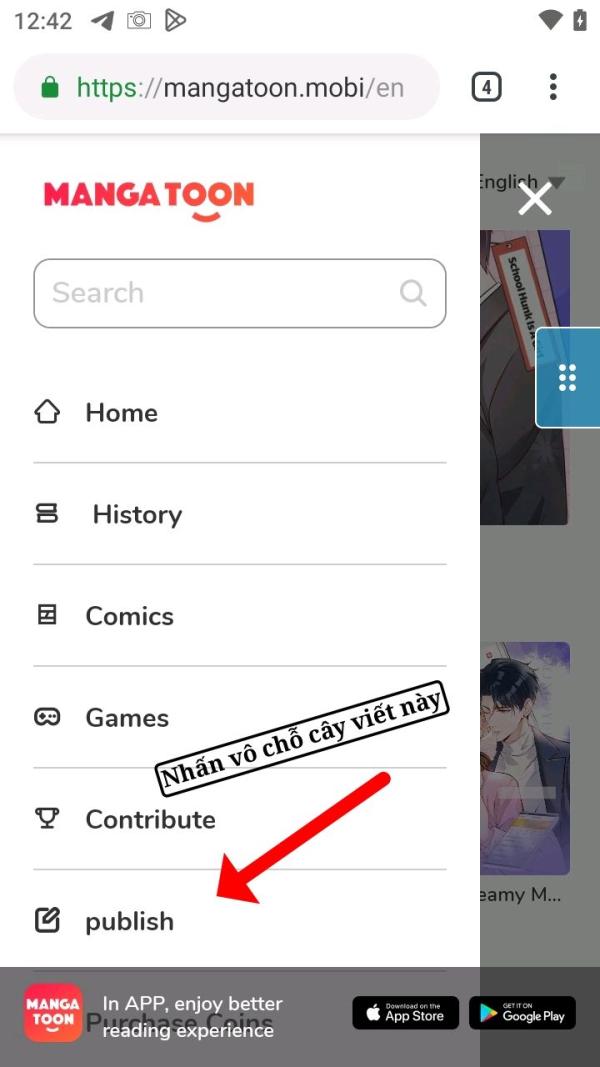Go to the Comics section
This screenshot has height=1067, width=600.
[239, 616]
